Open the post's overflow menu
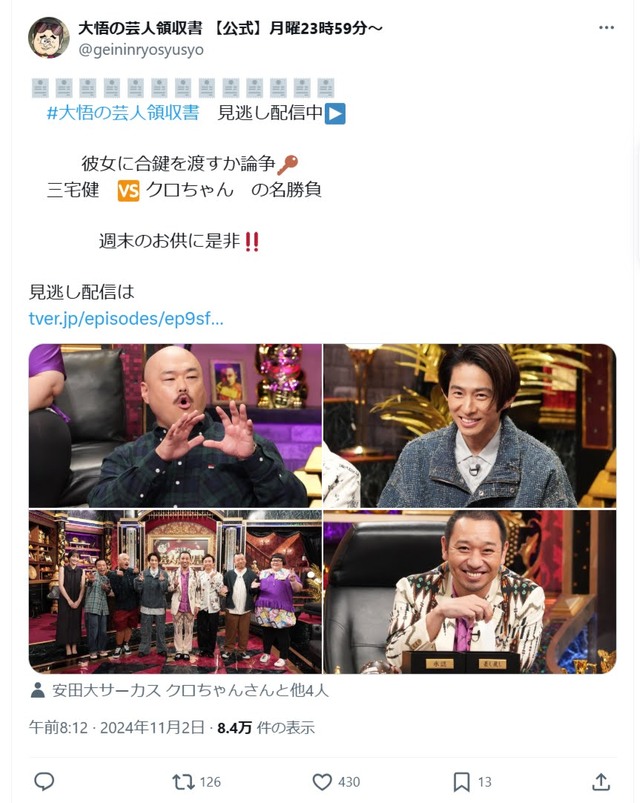Screen dimensions: 640x803 tap(606, 28)
